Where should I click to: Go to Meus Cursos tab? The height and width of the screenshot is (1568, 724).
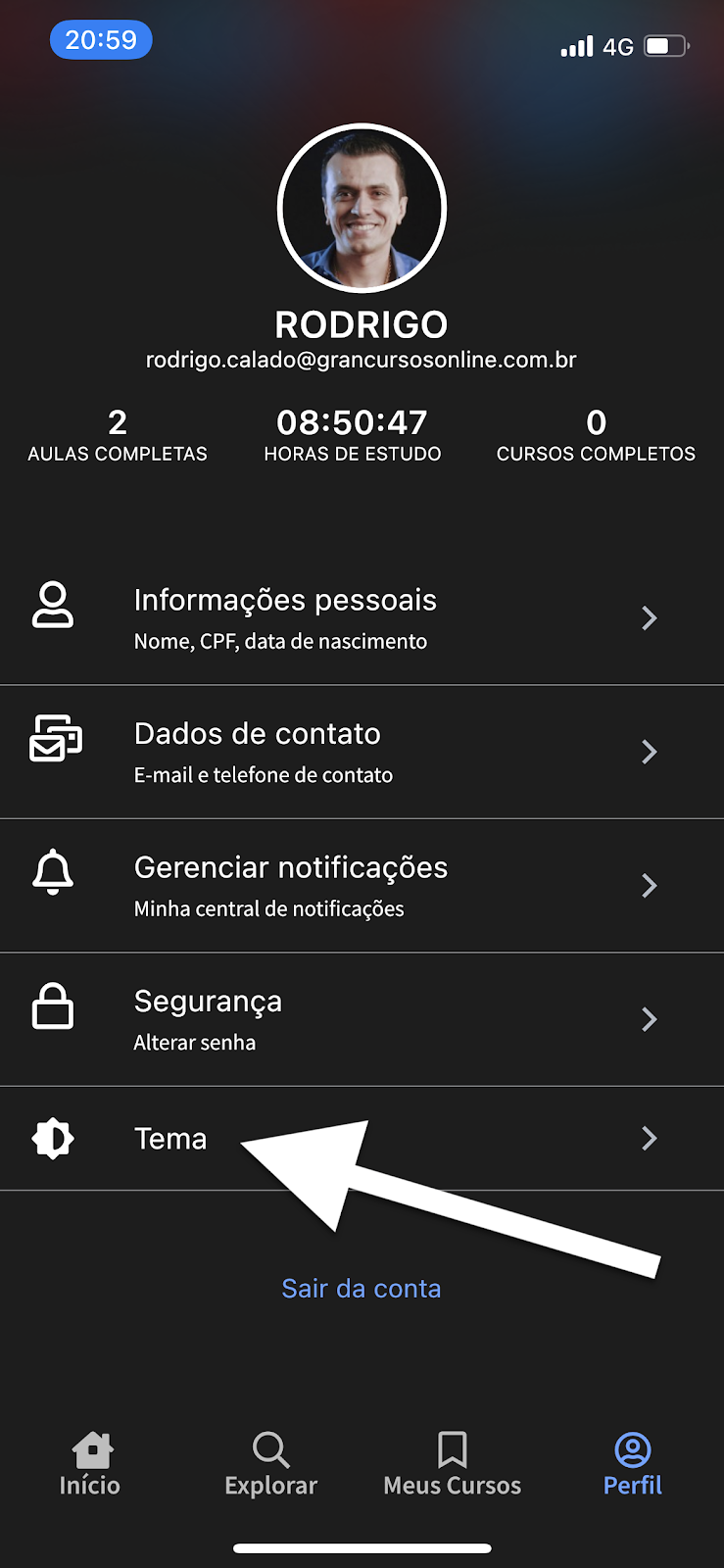coord(453,1464)
